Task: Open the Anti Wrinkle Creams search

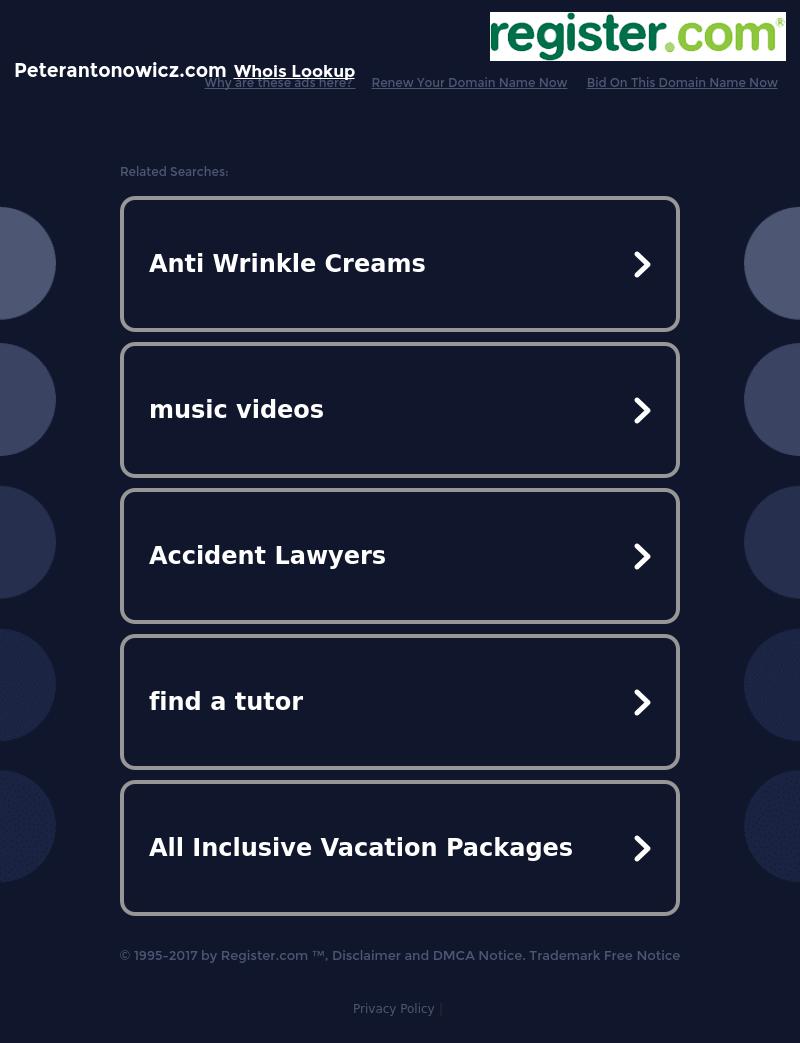Action: coord(399,264)
